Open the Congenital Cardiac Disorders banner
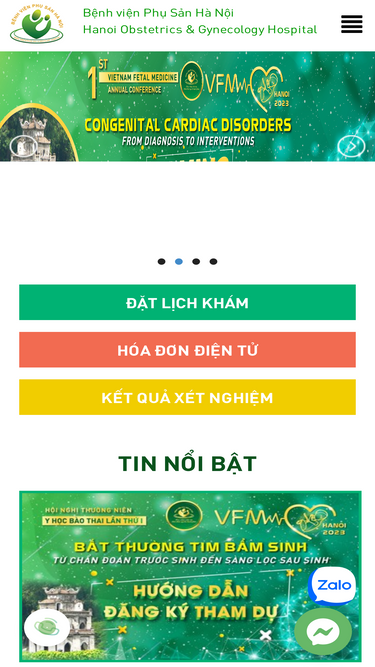The image size is (375, 667). coord(188,106)
